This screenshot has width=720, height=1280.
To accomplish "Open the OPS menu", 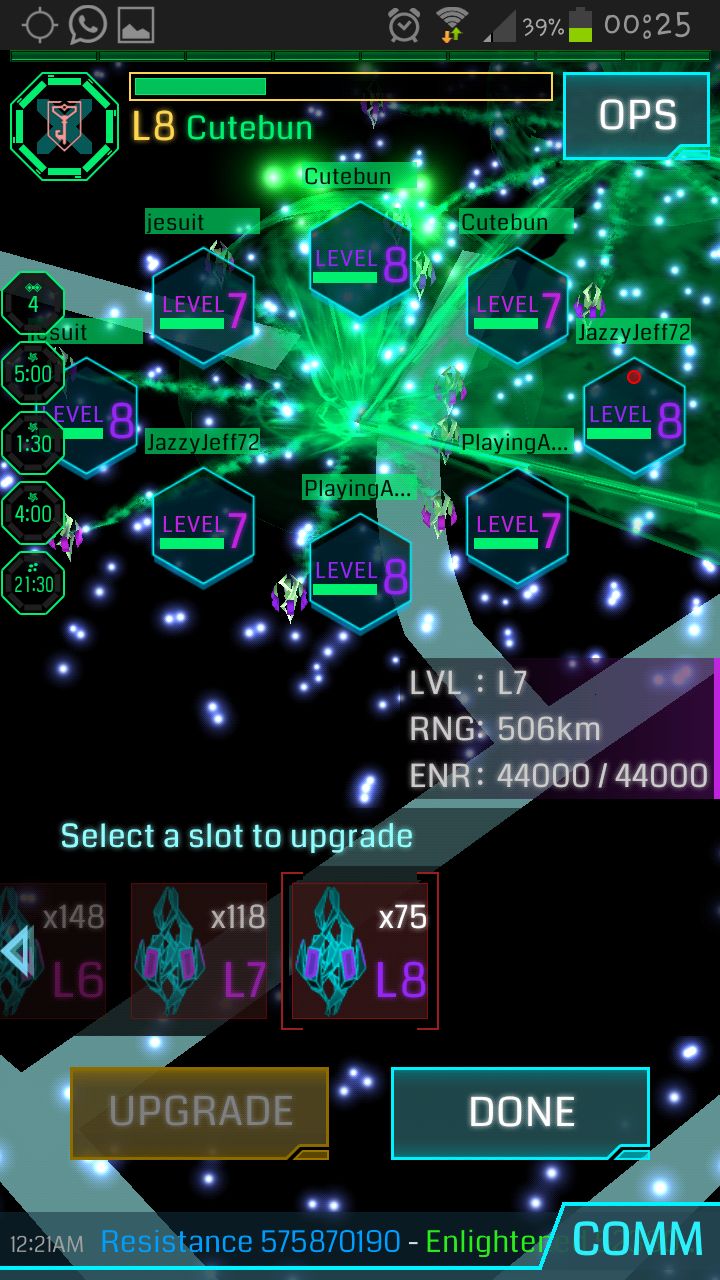I will (636, 116).
